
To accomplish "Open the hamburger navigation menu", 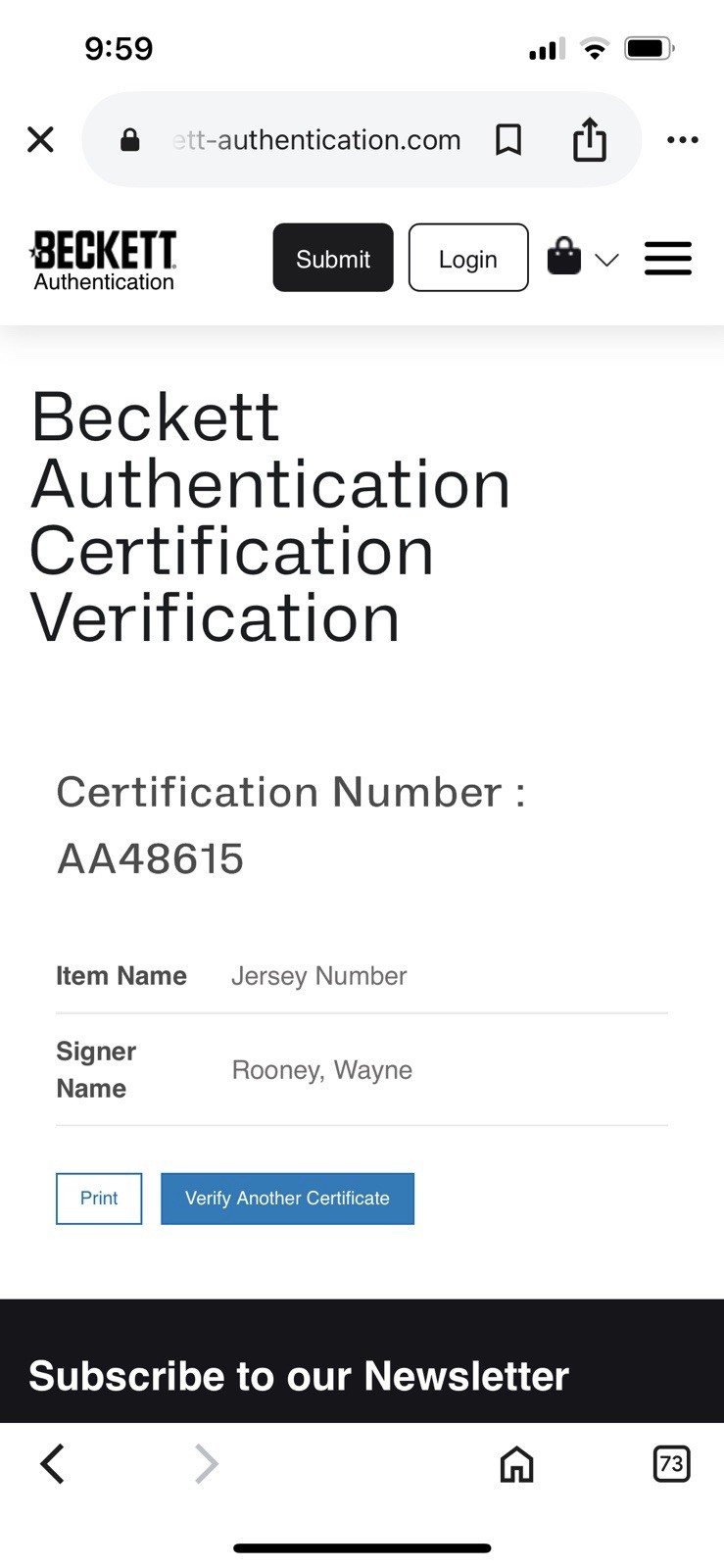I will pyautogui.click(x=668, y=259).
